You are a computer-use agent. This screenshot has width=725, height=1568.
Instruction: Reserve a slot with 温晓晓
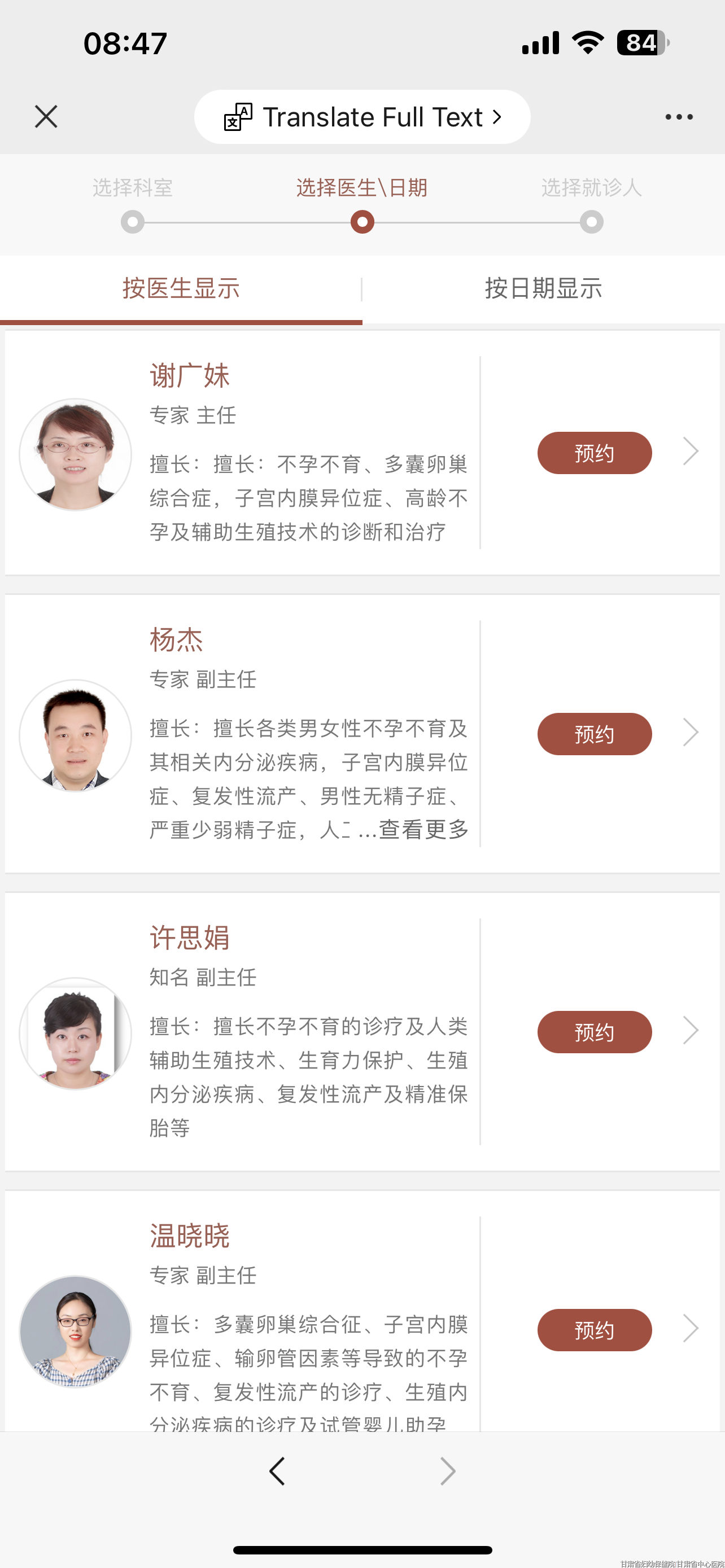(x=594, y=1330)
